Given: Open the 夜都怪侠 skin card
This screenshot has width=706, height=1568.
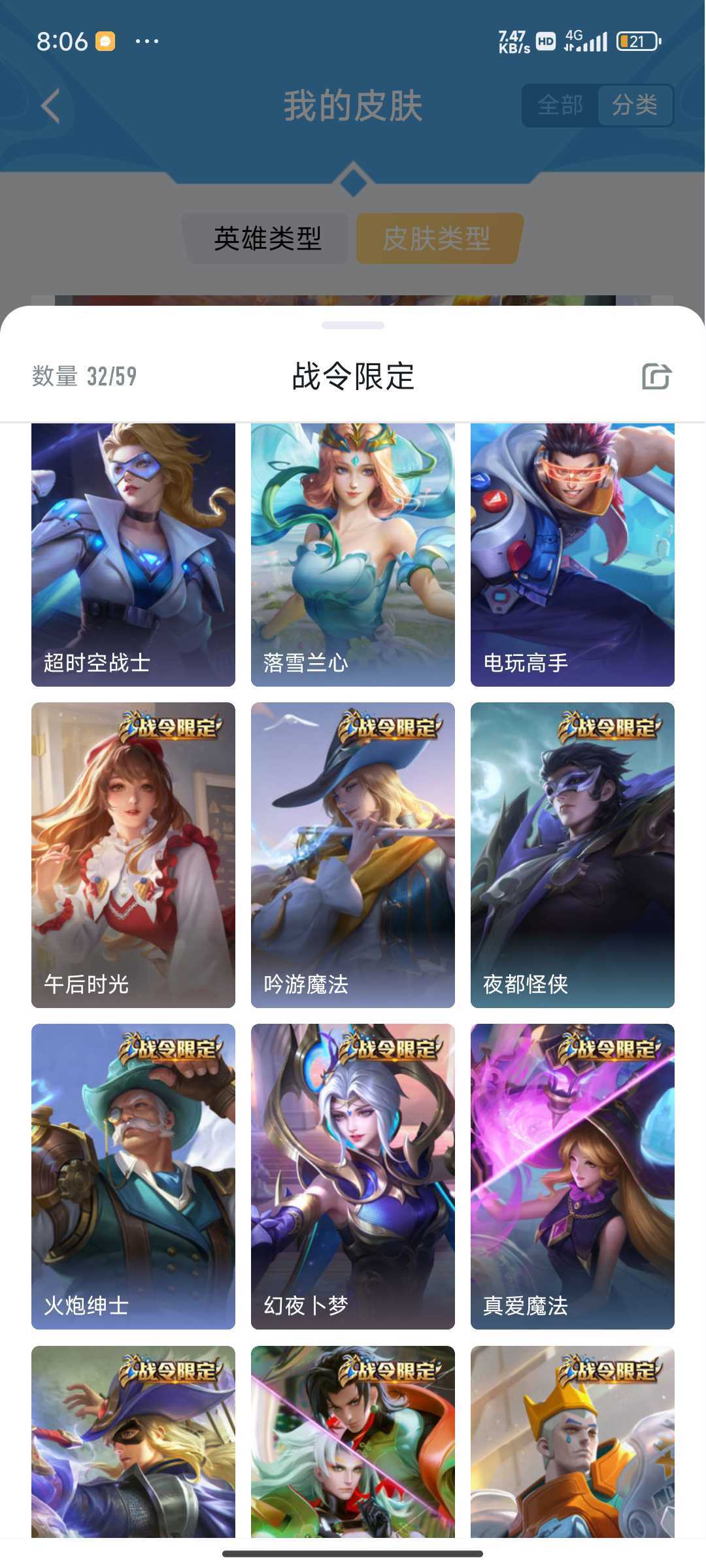Looking at the screenshot, I should 573,855.
